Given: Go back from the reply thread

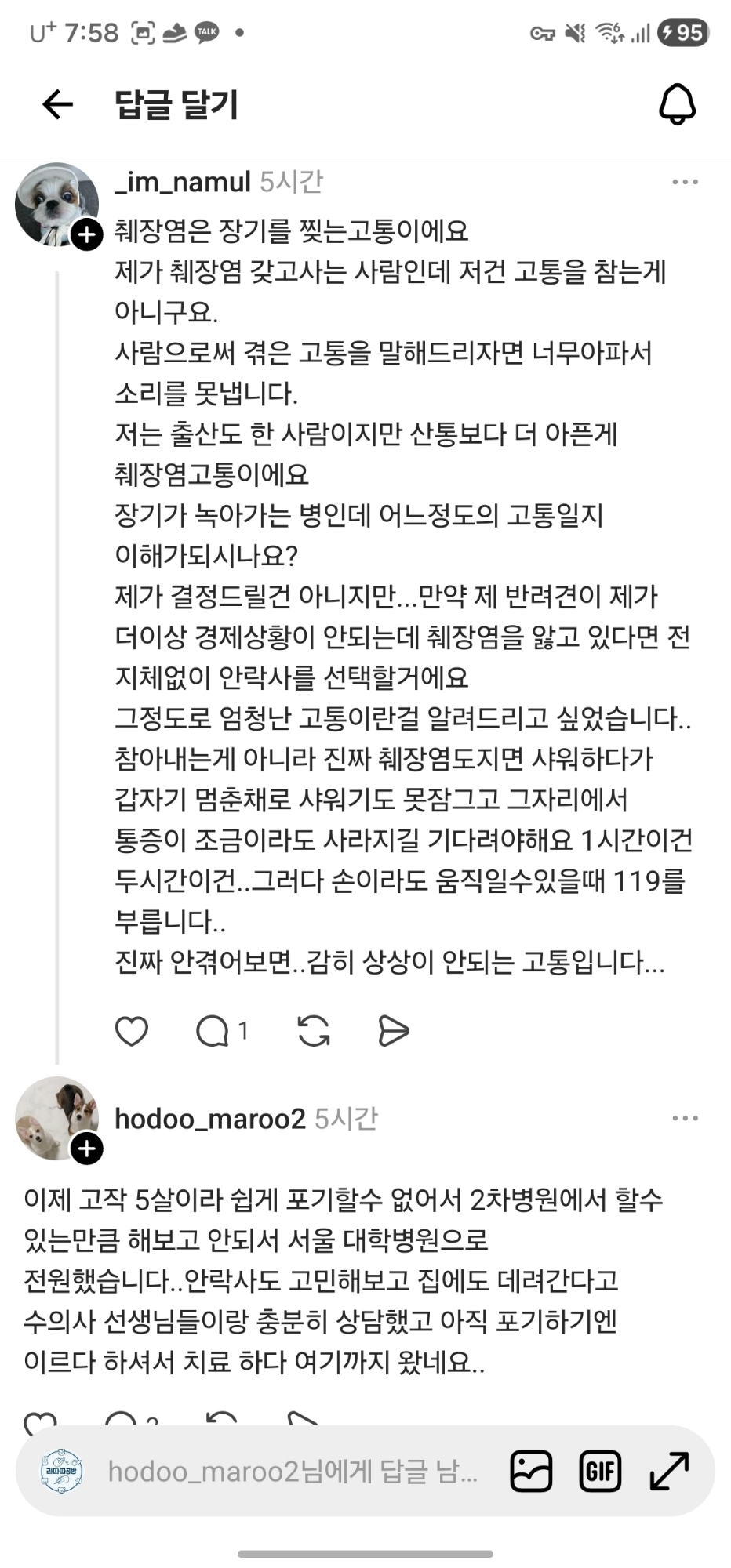Looking at the screenshot, I should click(57, 104).
